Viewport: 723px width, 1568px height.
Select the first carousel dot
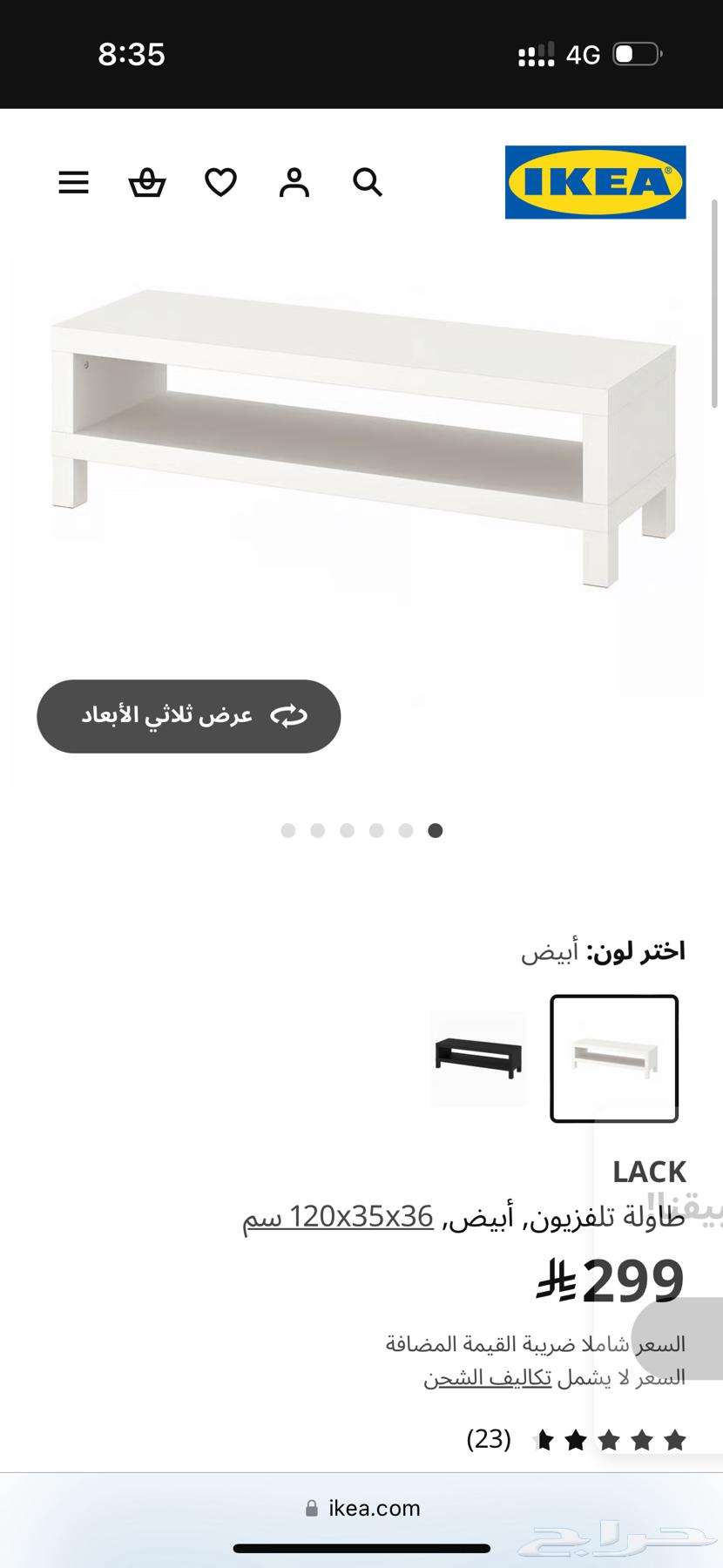coord(287,830)
